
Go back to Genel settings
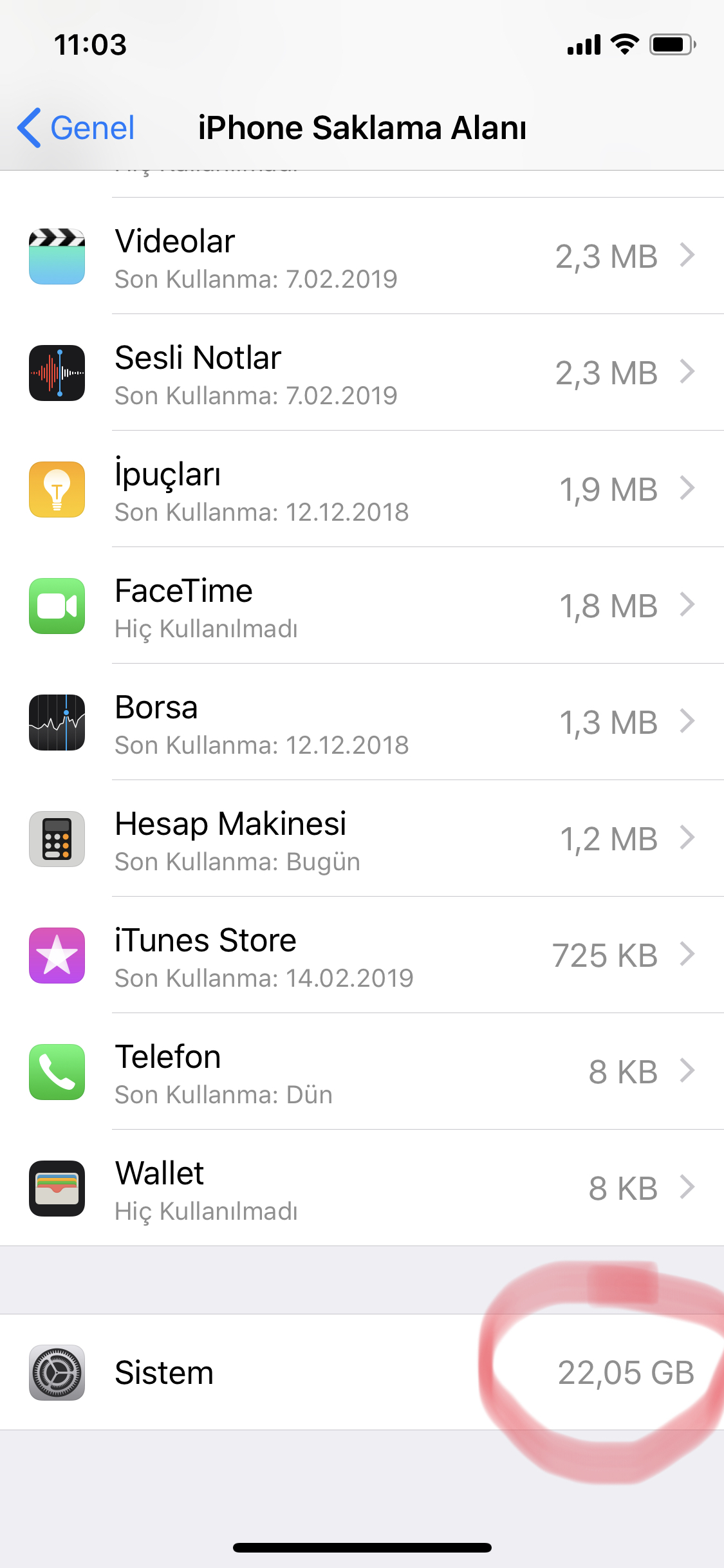point(76,127)
